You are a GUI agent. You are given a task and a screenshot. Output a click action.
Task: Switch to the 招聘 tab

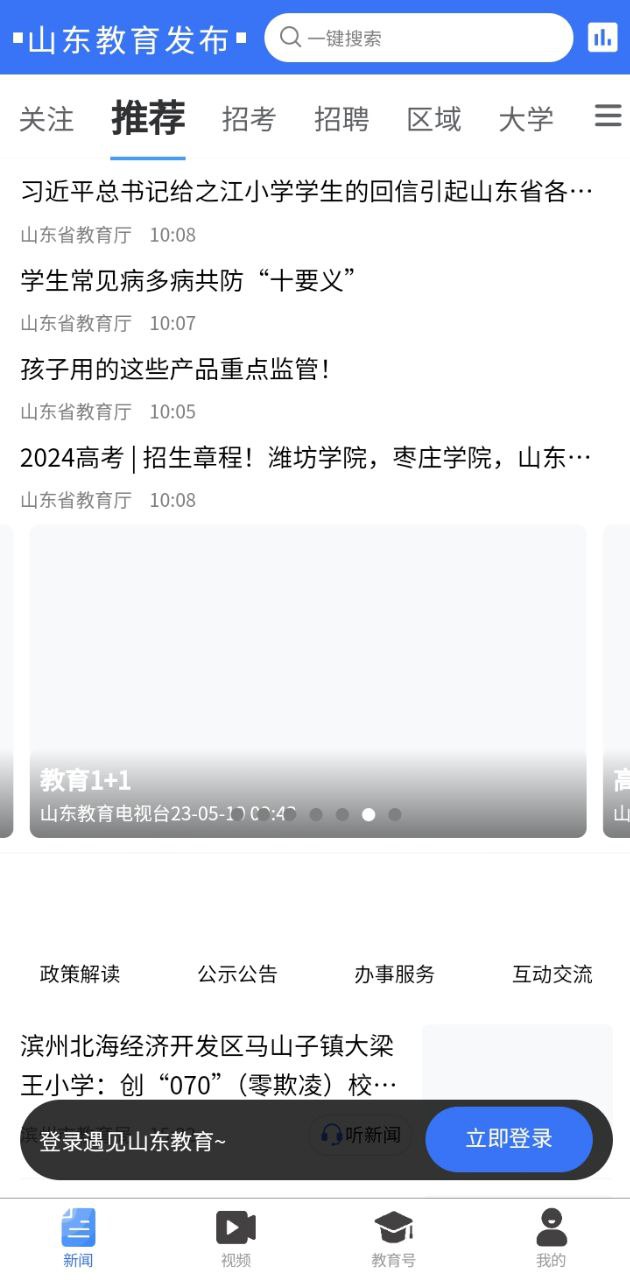point(341,119)
